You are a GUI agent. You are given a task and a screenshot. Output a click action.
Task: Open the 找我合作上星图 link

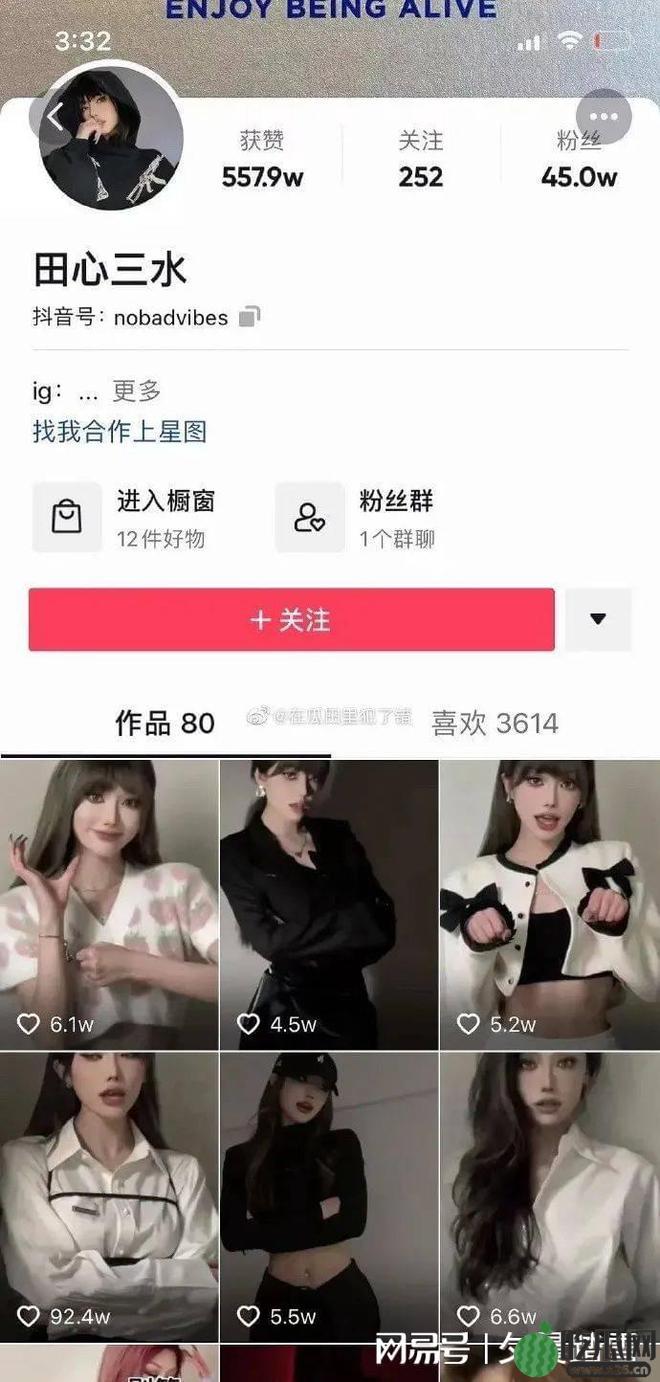119,432
